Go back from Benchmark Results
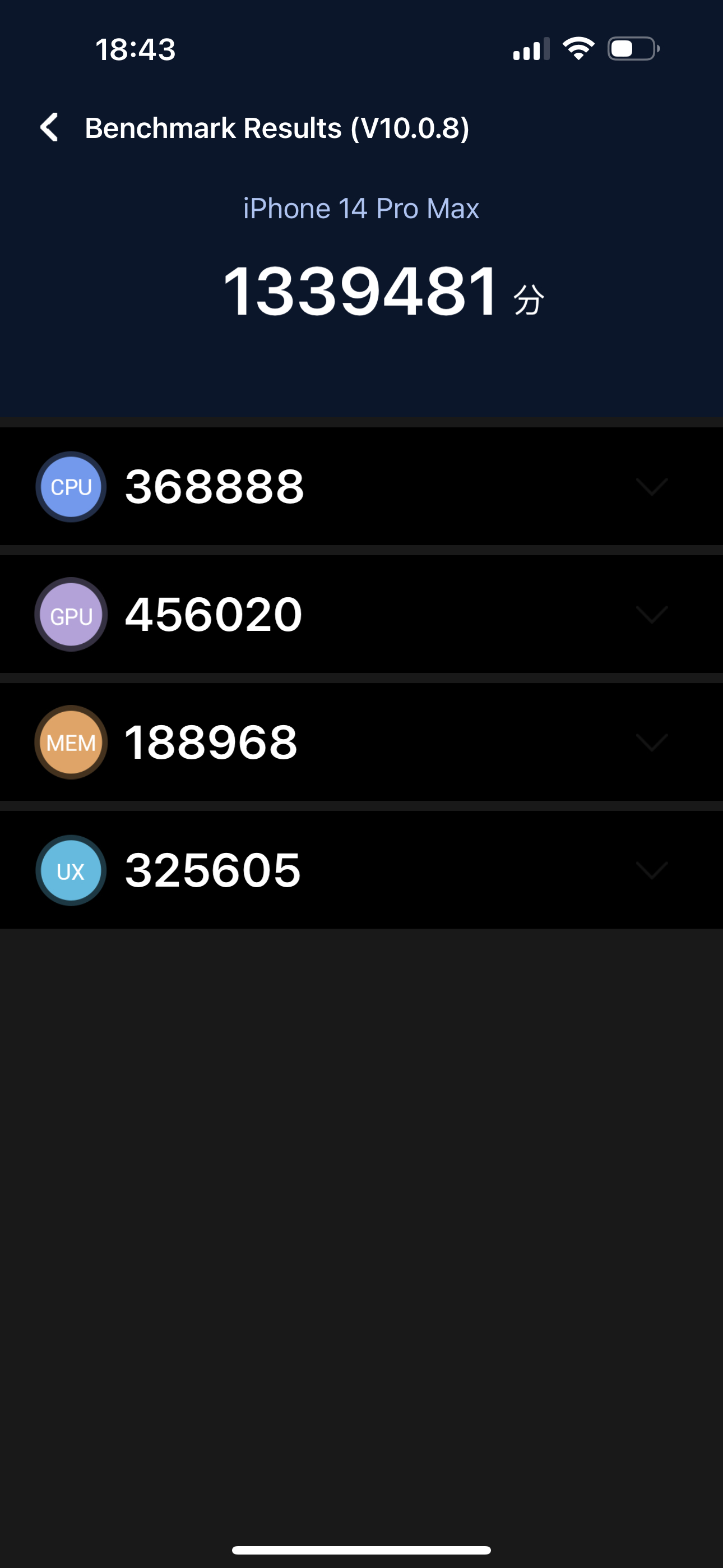Viewport: 723px width, 1568px height. [49, 128]
